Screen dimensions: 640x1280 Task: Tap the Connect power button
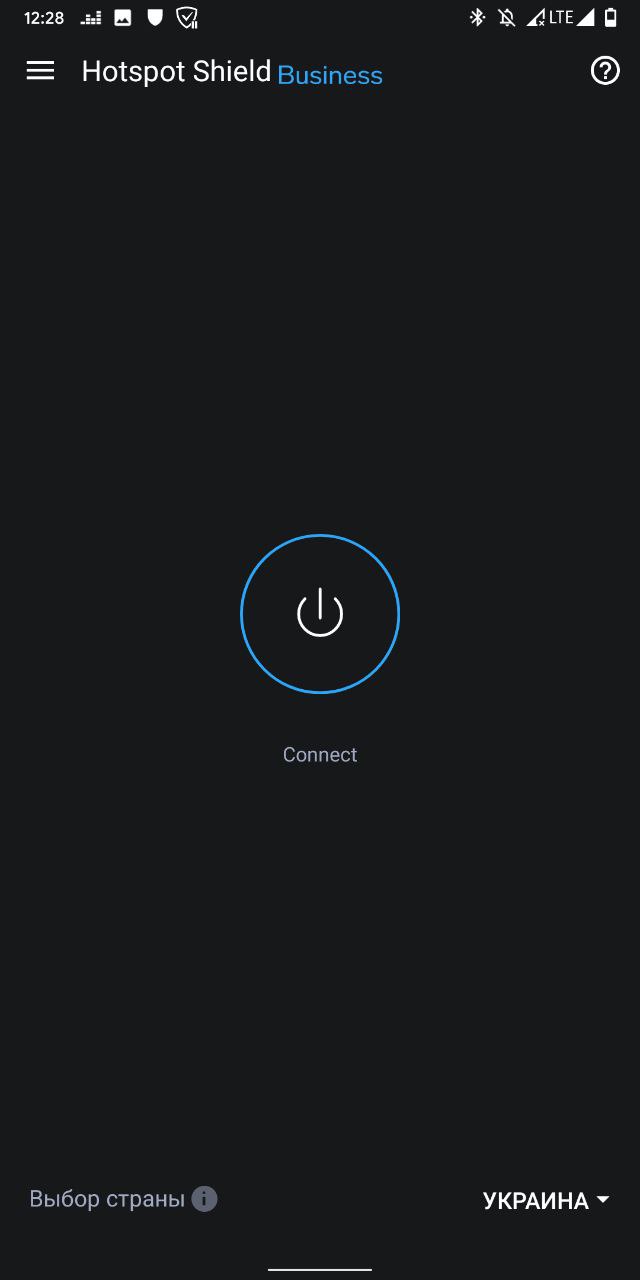[x=320, y=614]
